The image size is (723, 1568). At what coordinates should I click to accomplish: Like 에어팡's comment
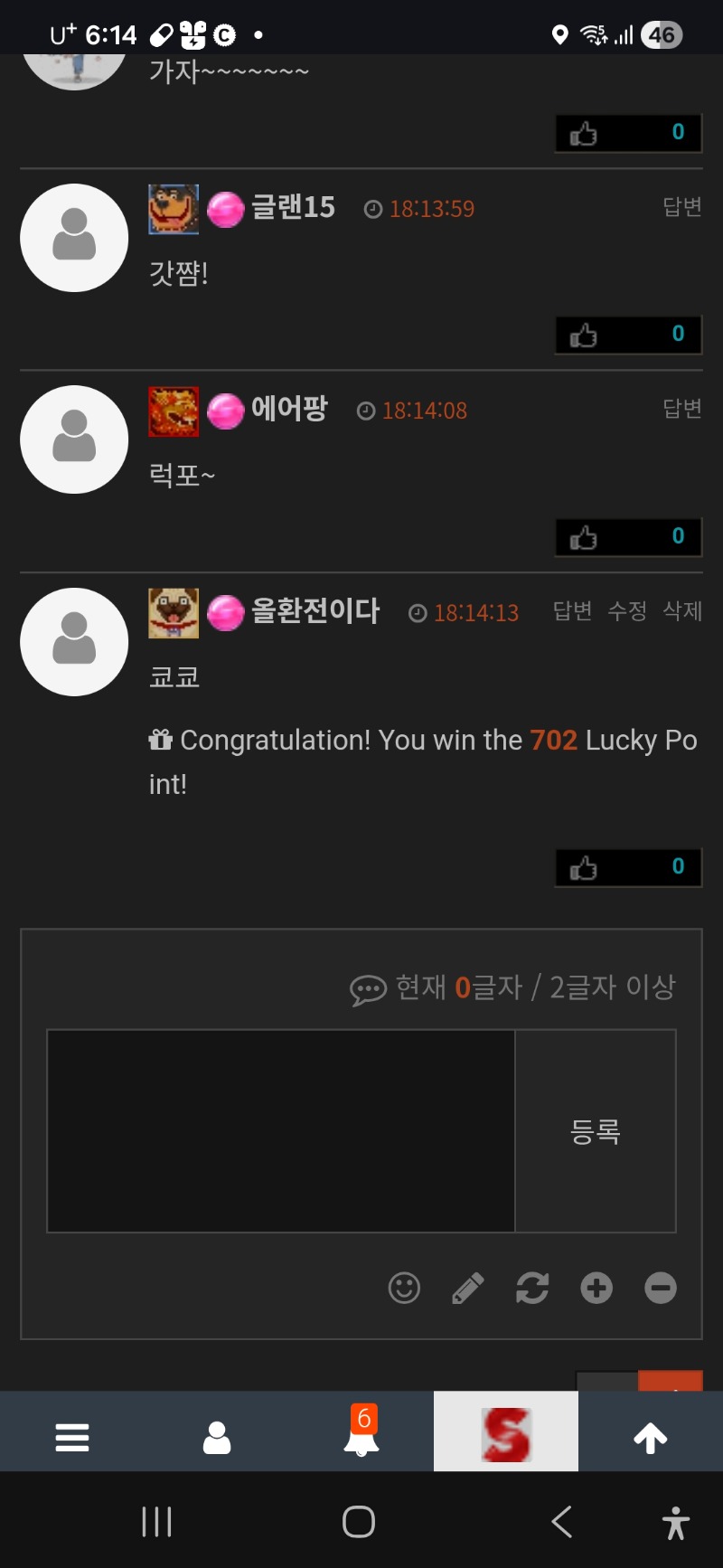point(585,538)
